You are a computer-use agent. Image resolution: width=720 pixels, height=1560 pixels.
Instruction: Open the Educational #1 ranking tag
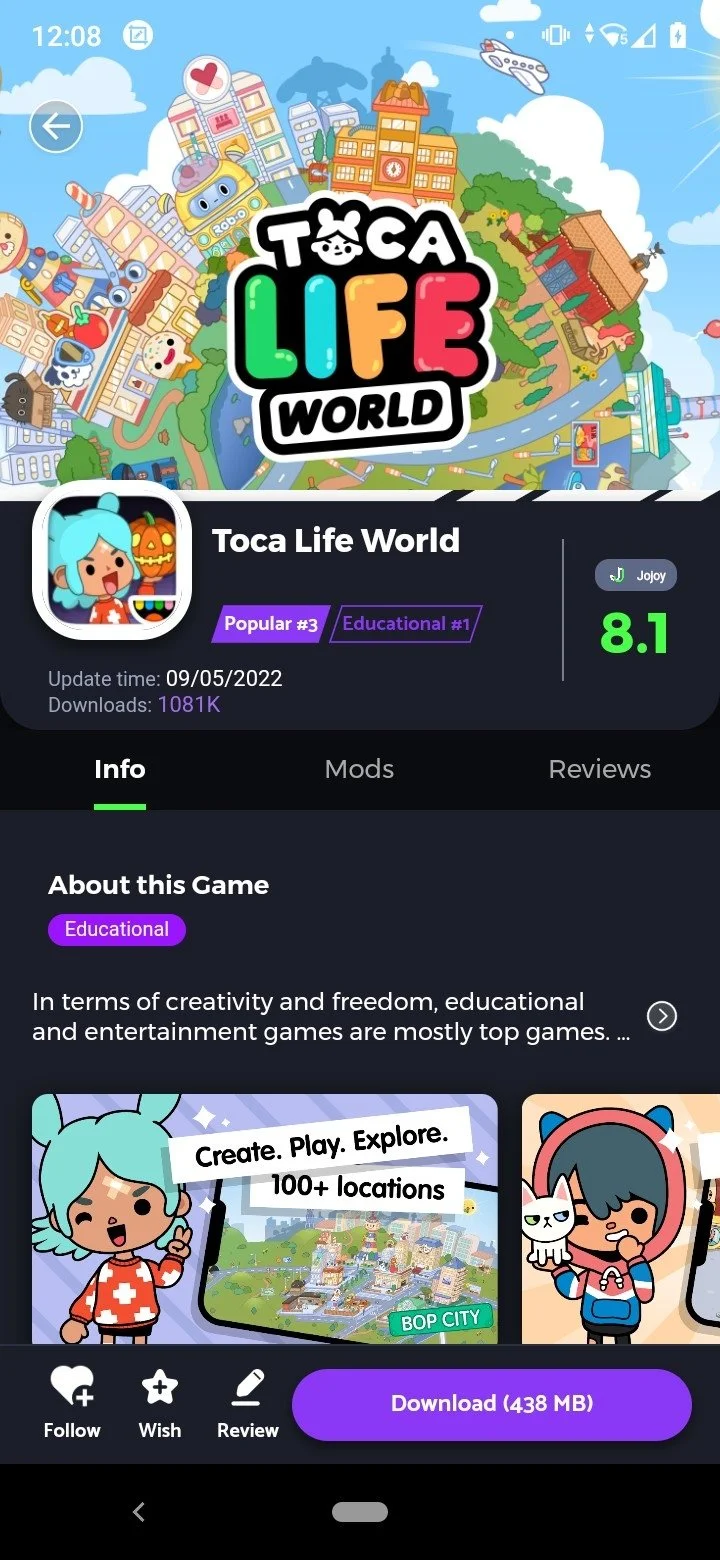point(405,624)
